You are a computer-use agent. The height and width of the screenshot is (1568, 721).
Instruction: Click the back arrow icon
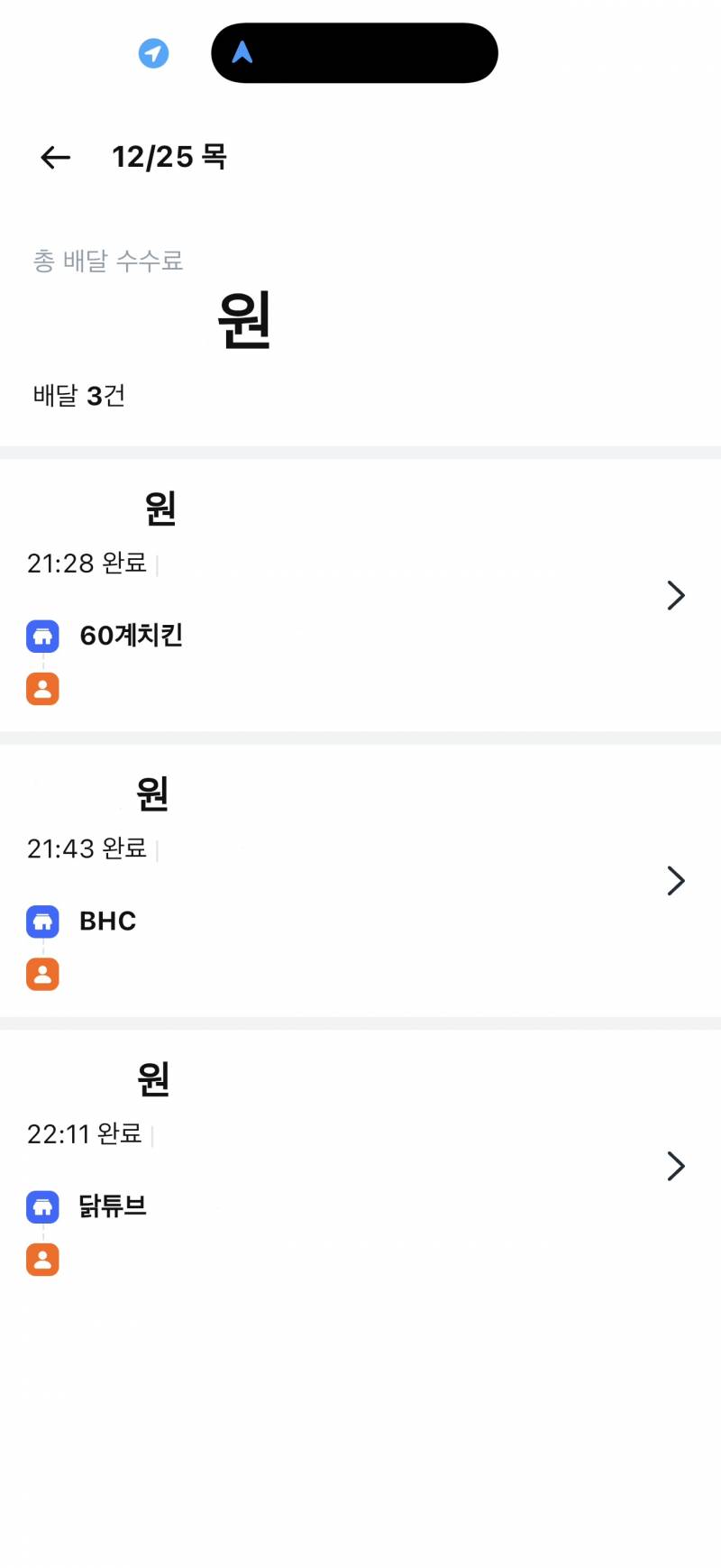(55, 157)
